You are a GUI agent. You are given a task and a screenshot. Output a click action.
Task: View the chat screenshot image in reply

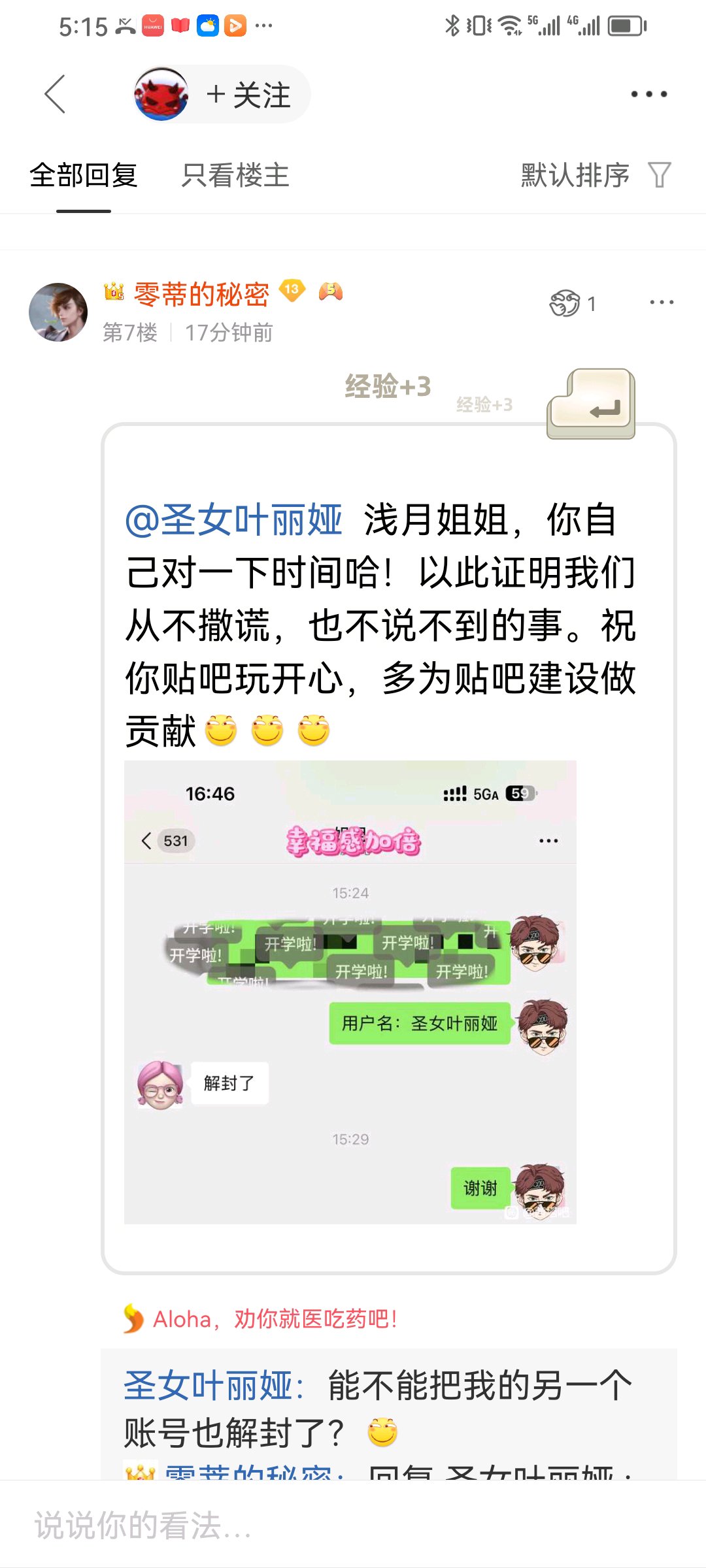click(350, 992)
